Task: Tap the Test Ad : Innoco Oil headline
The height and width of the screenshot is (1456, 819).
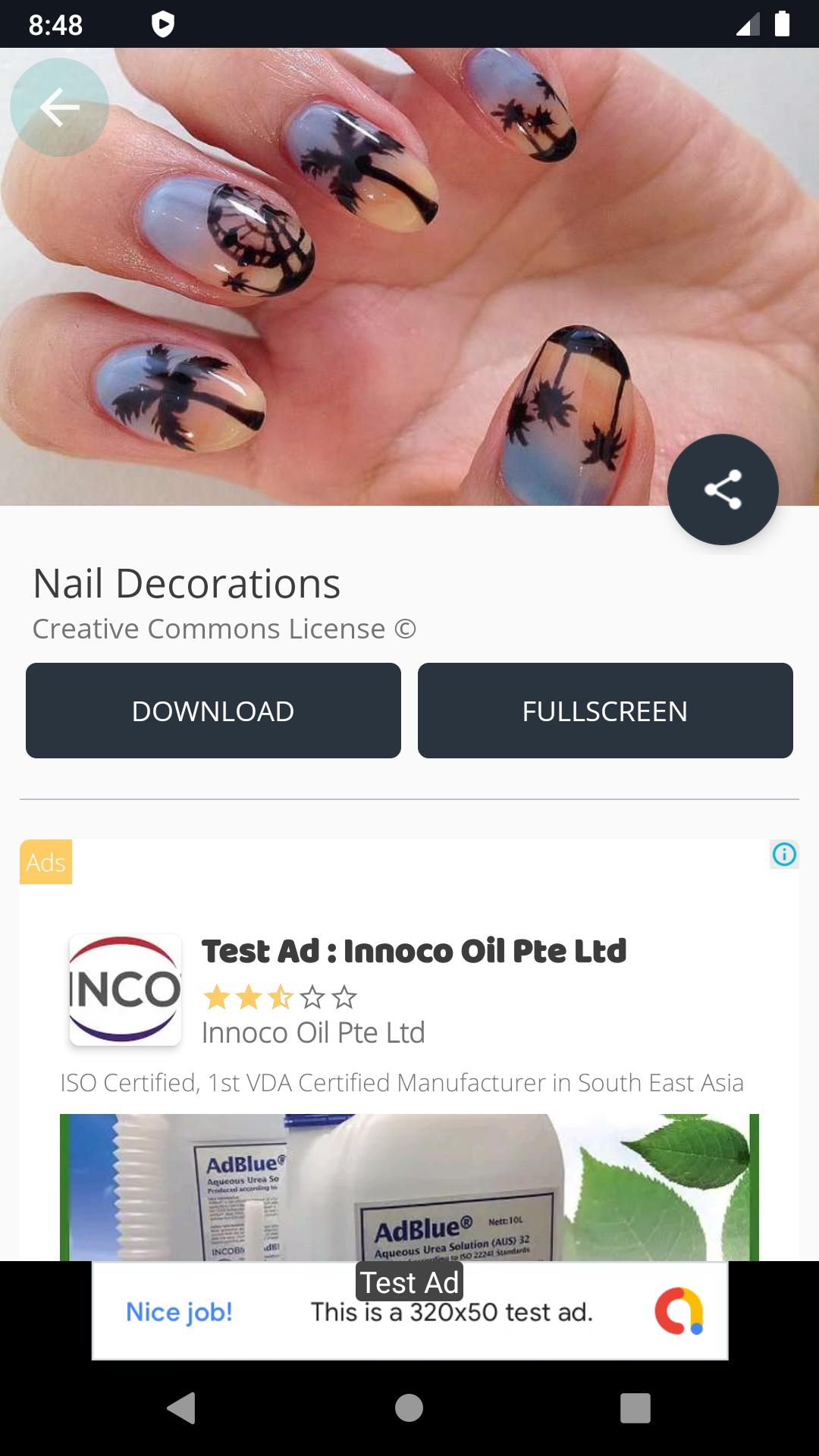Action: (x=414, y=952)
